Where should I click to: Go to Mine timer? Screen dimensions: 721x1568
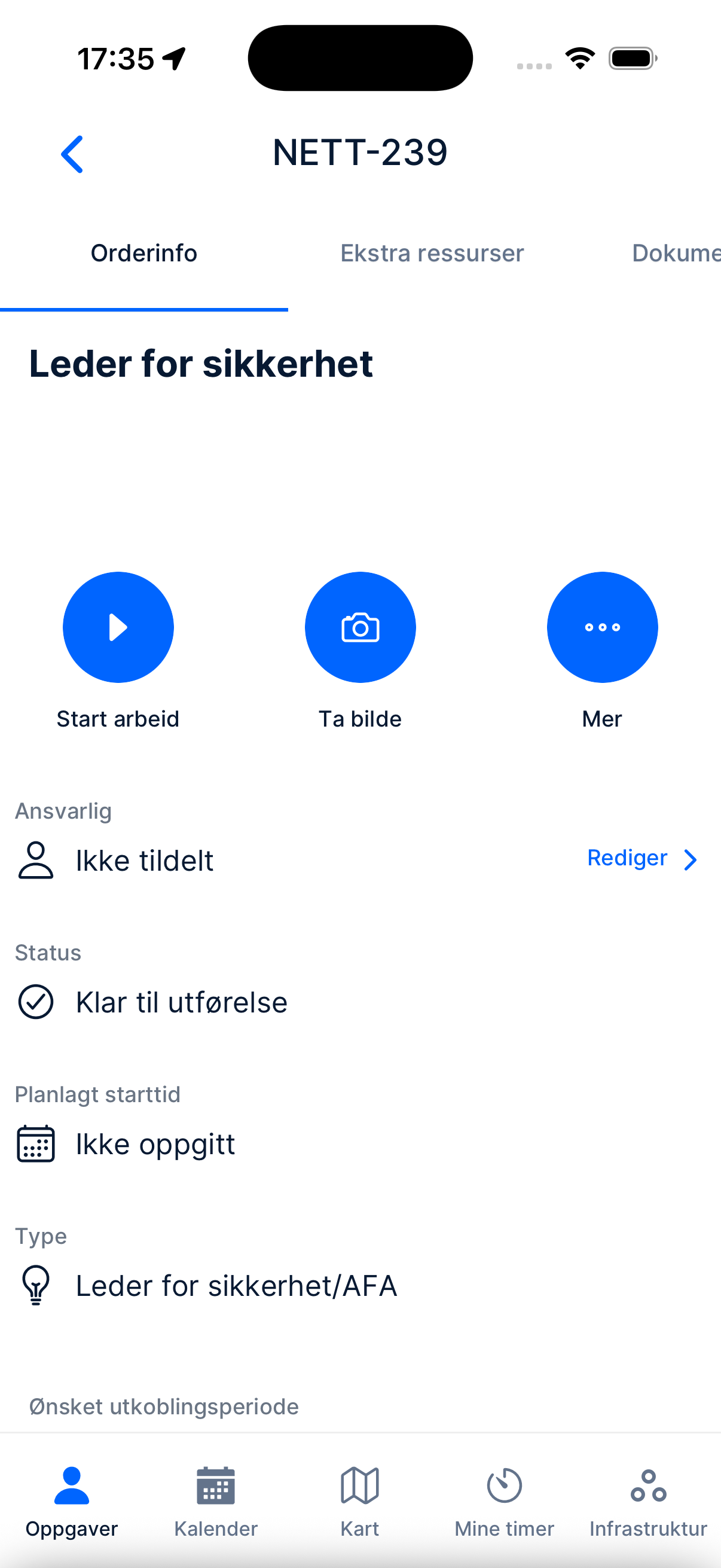(504, 1501)
